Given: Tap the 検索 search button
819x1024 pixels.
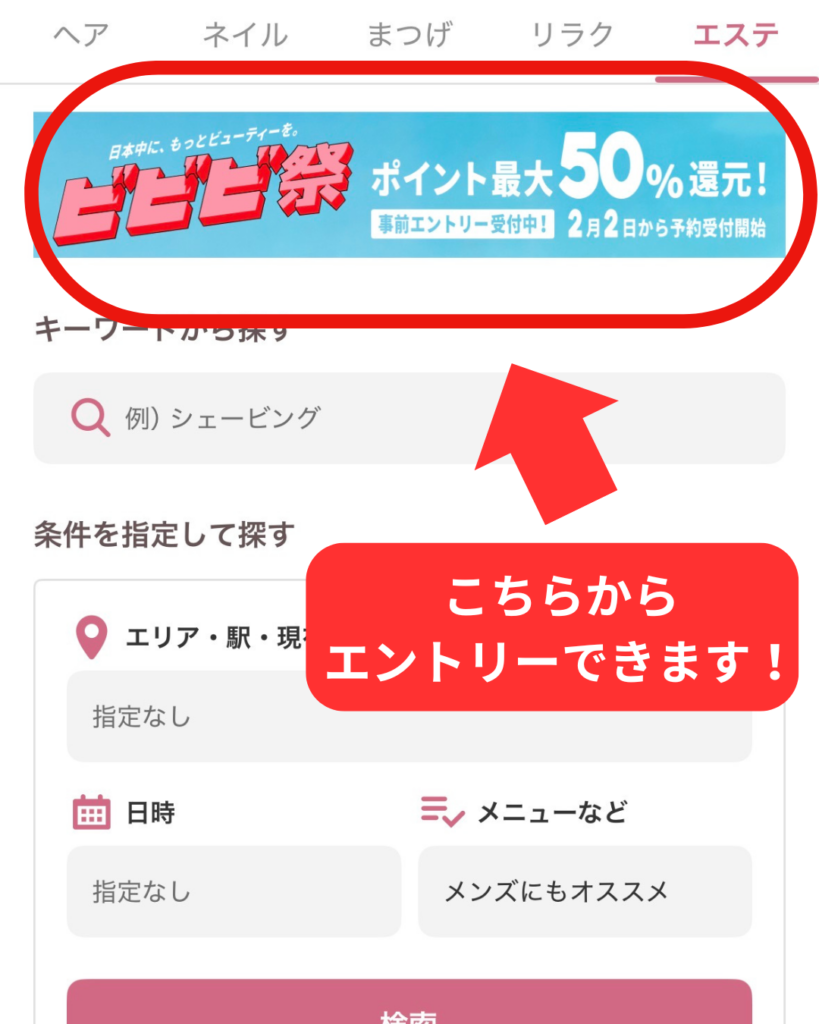Looking at the screenshot, I should pos(409,1005).
